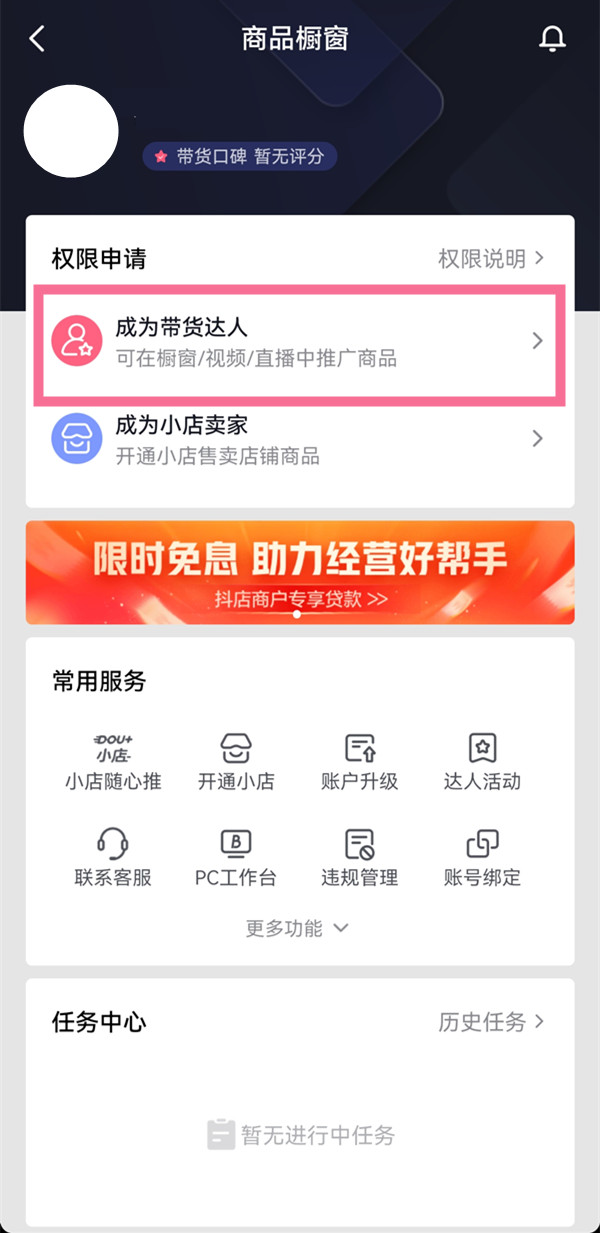
Task: Open 账户升级
Action: (x=360, y=762)
